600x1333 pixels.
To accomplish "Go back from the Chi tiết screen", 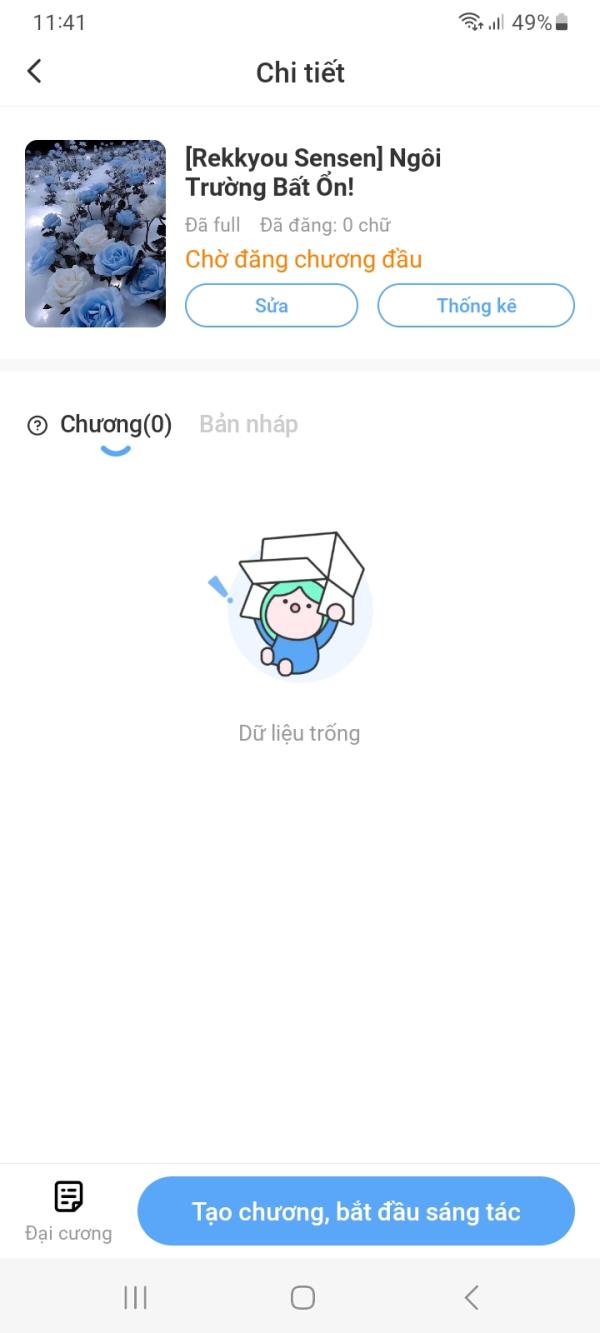I will point(35,71).
